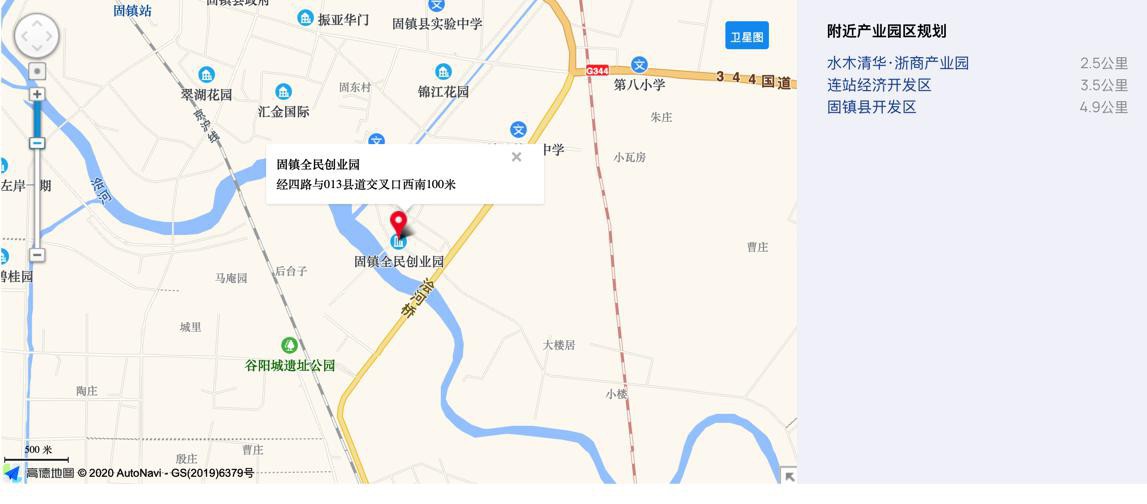Select the 谷阳城遗址公园 park marker
The image size is (1147, 504).
[289, 346]
